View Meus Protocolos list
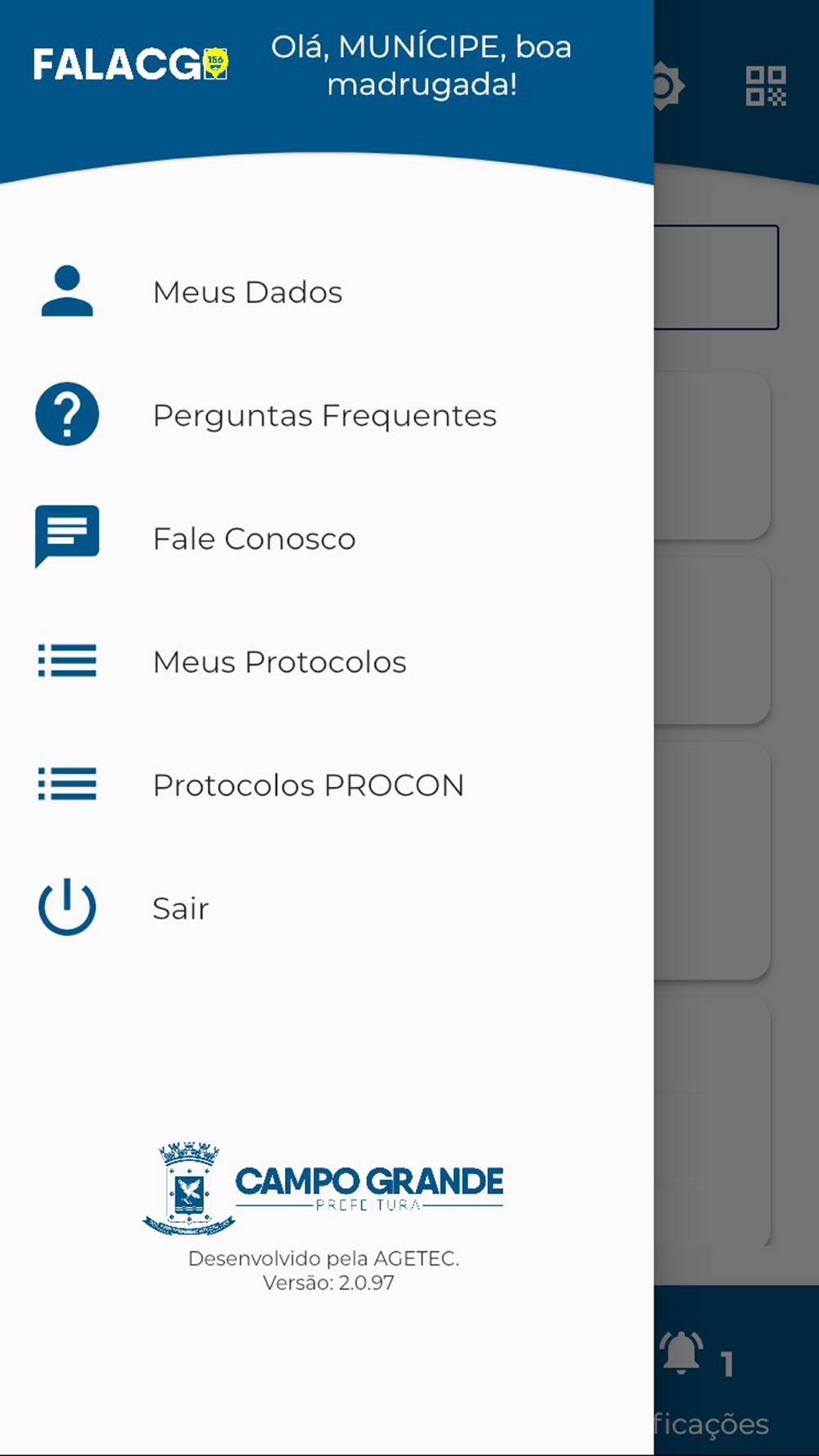 [327, 662]
